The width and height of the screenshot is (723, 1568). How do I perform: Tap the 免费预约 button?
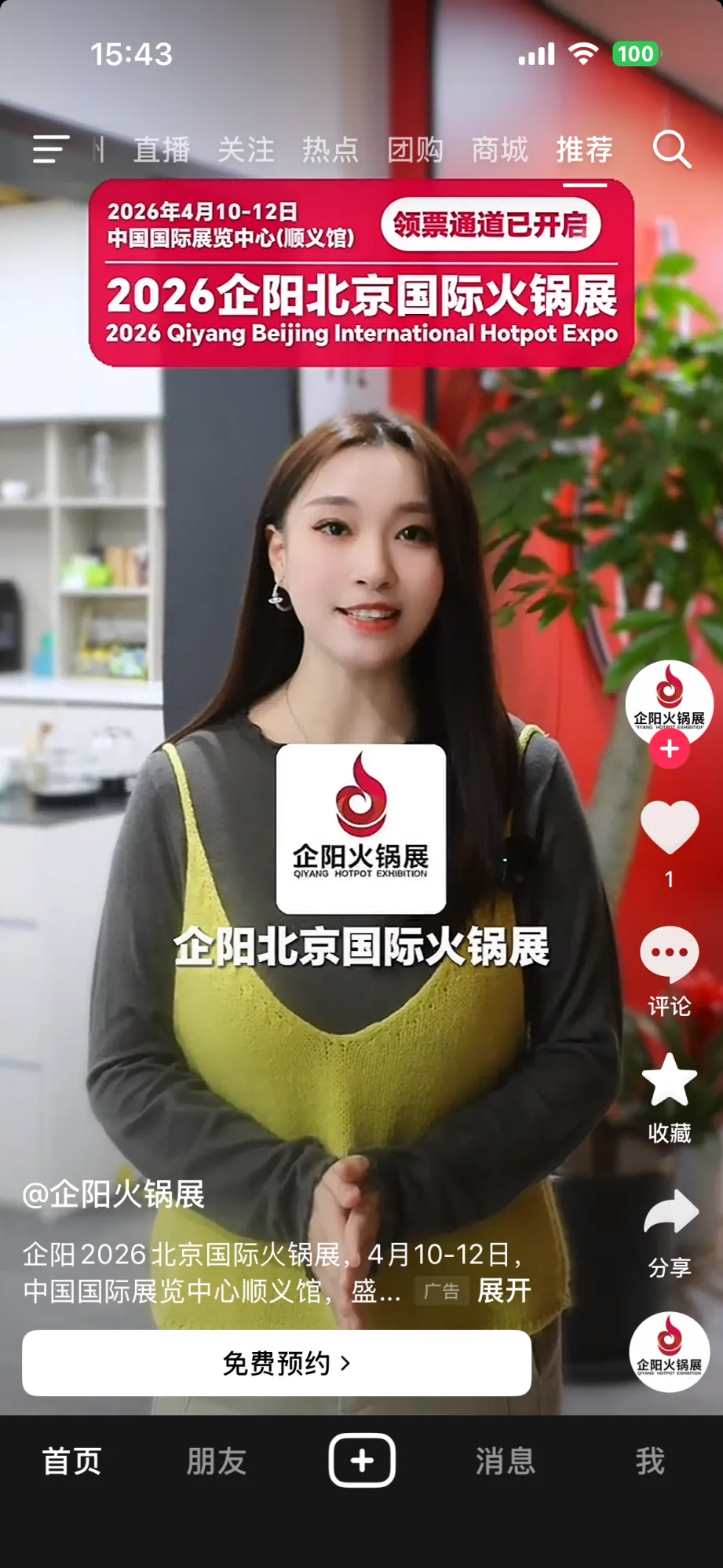coord(276,1363)
